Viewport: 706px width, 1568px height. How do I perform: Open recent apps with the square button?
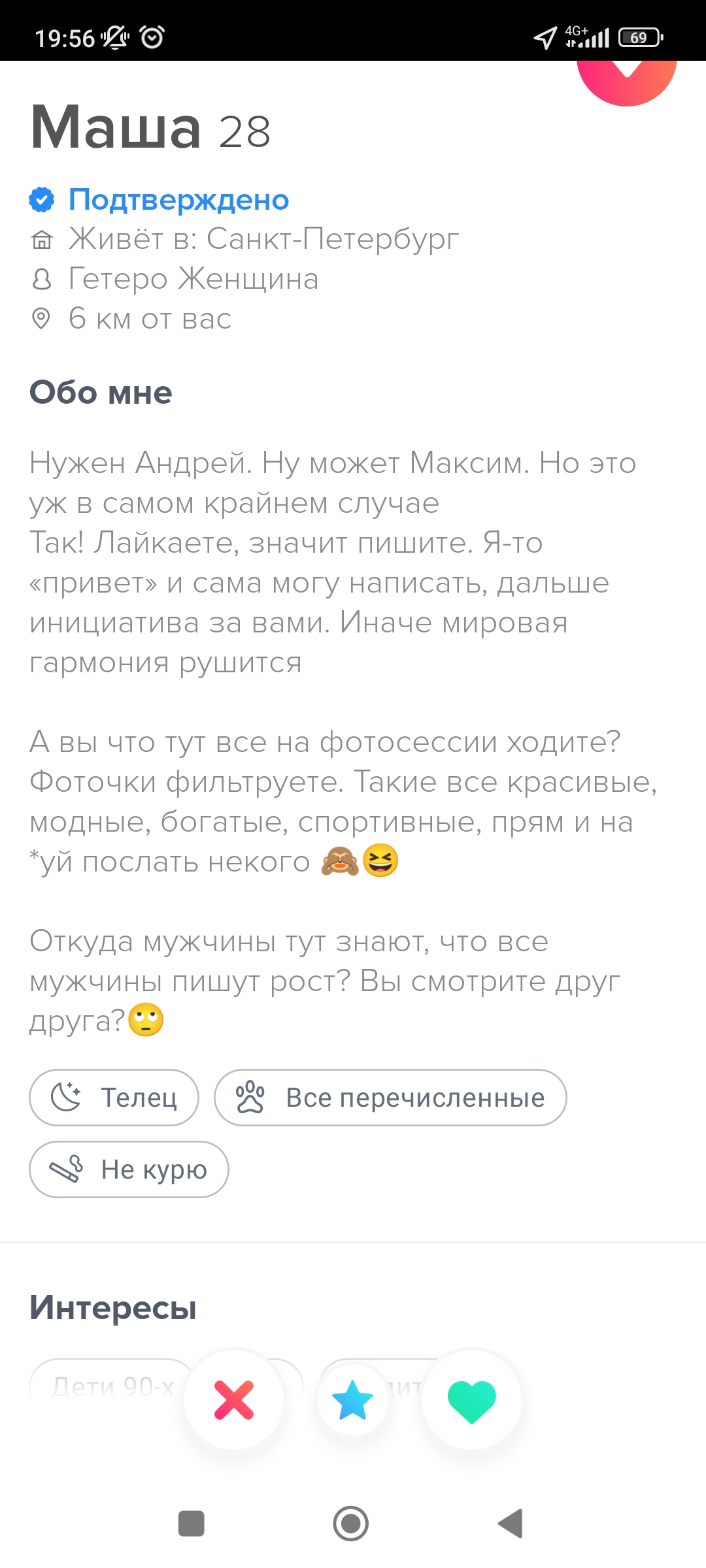pos(192,1524)
